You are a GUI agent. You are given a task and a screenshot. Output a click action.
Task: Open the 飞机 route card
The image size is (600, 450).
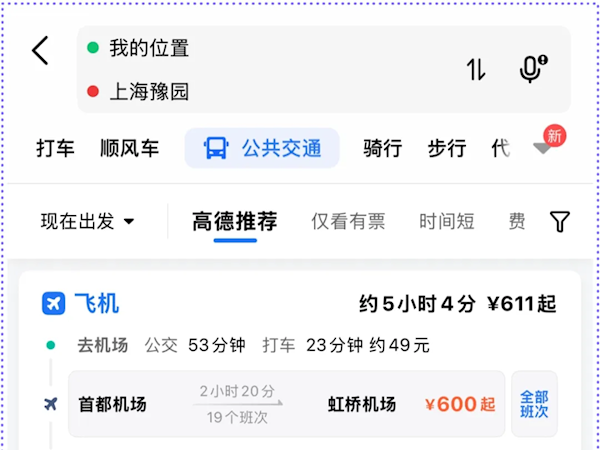coord(300,303)
